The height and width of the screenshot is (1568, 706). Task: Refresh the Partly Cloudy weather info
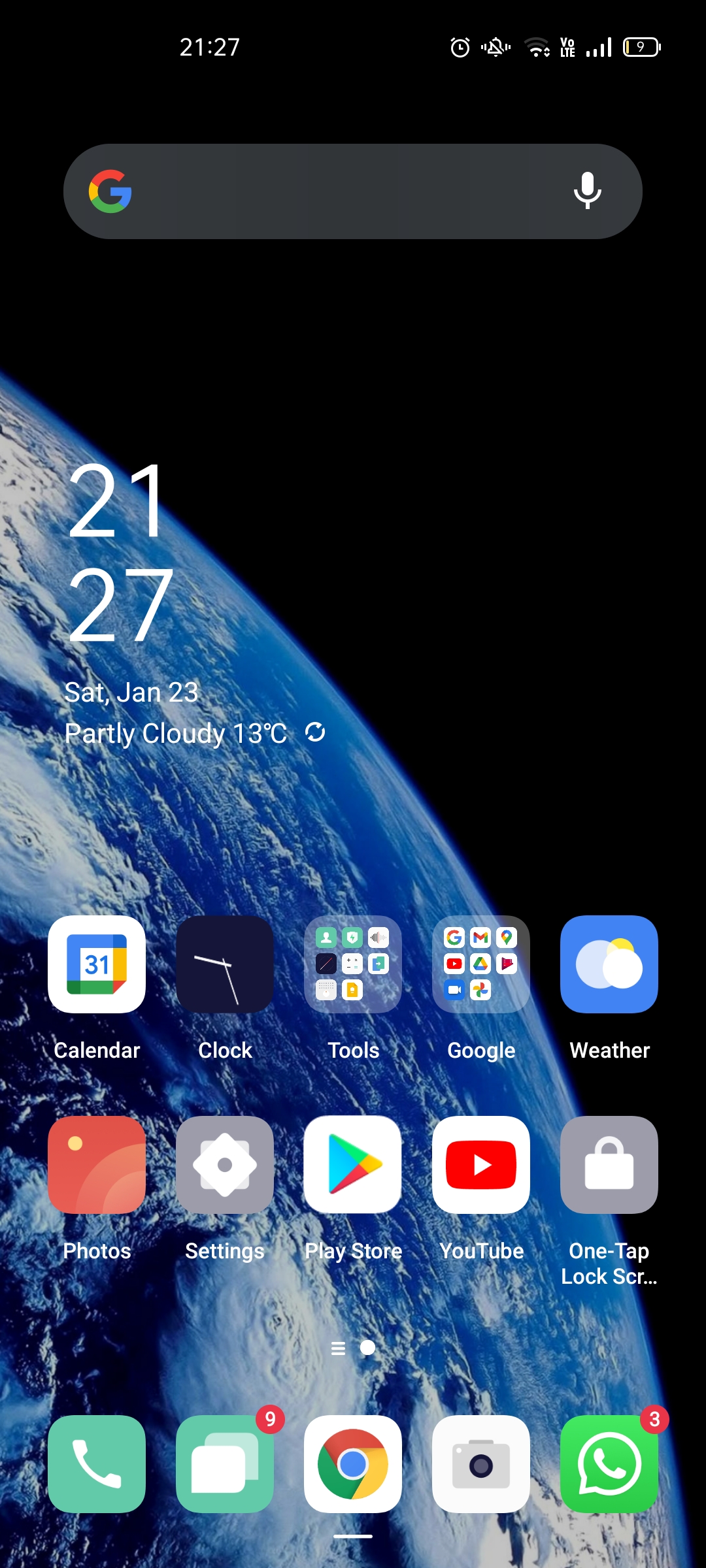pyautogui.click(x=315, y=732)
